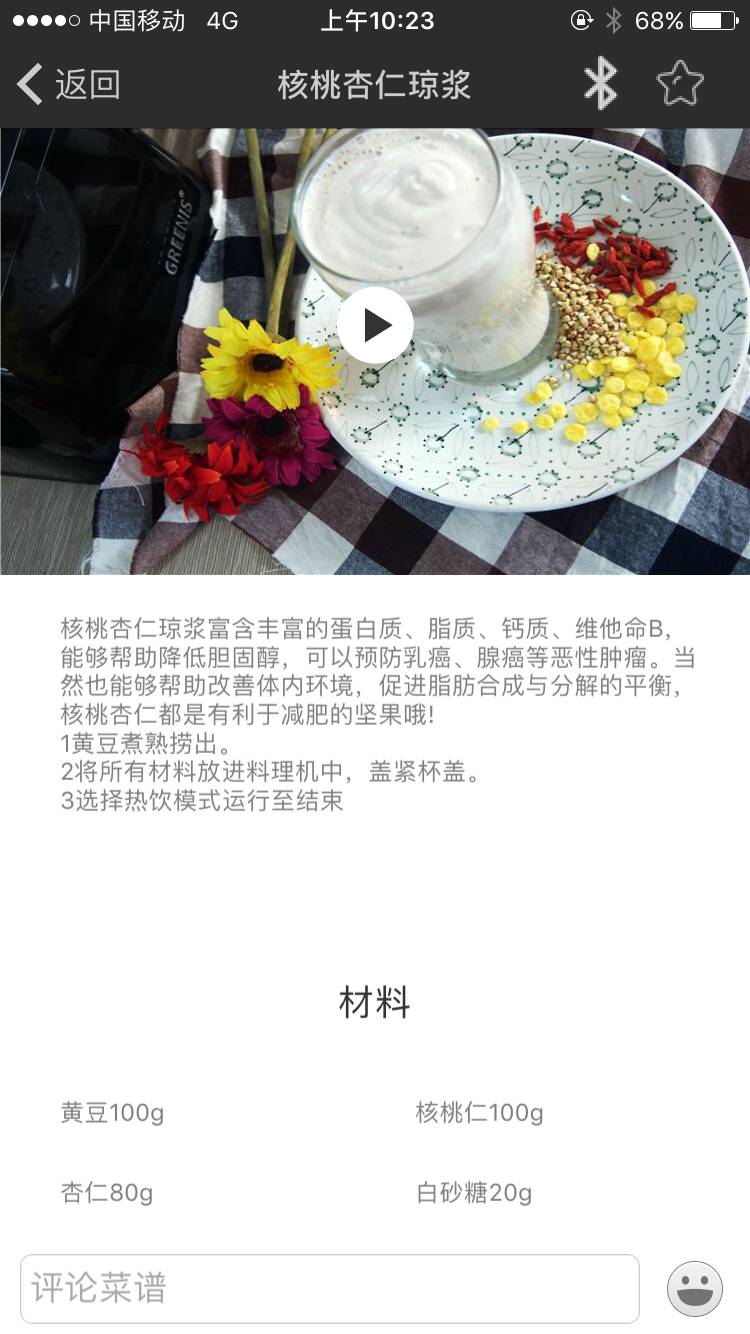Tap the 评论菜谱 comment field
The height and width of the screenshot is (1334, 750).
[x=330, y=1288]
